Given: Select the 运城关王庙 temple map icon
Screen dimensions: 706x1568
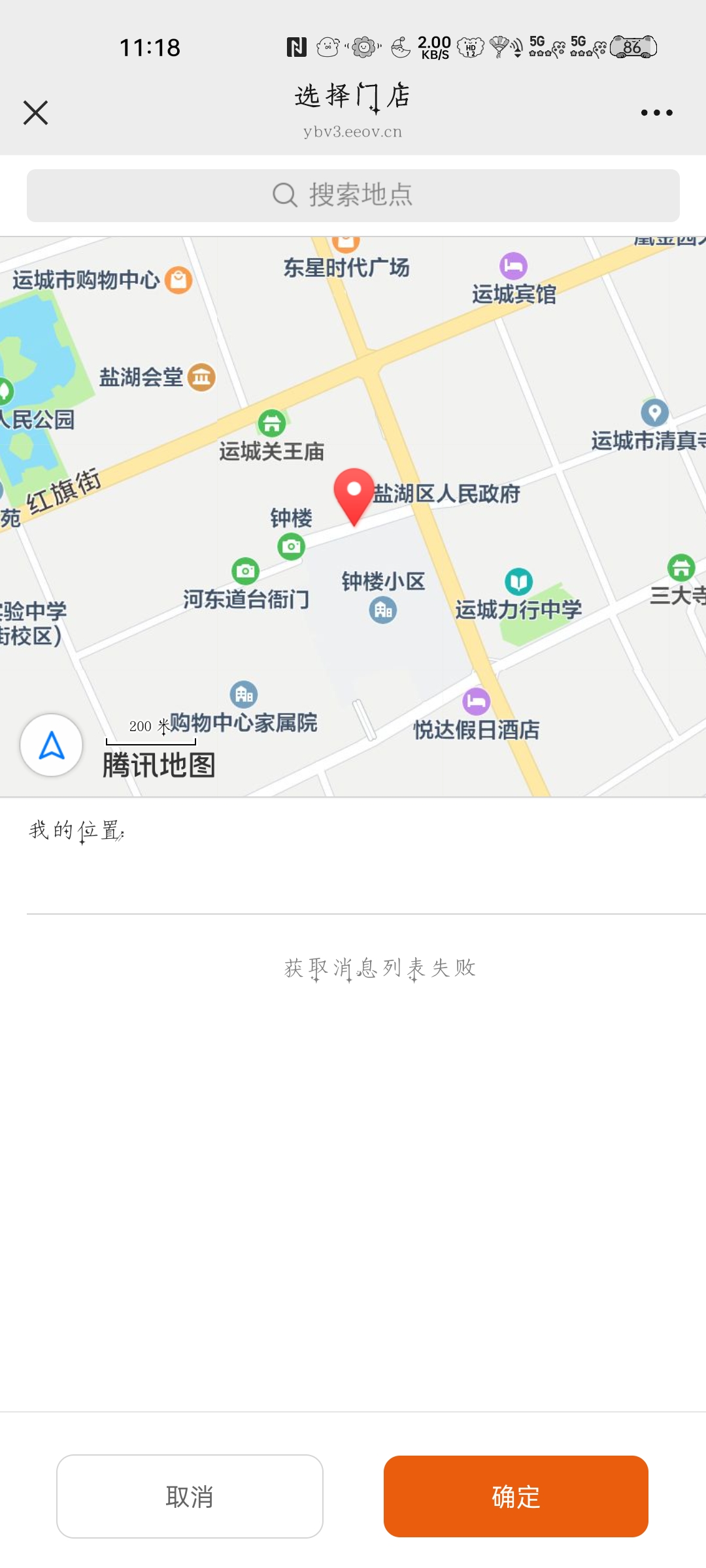Looking at the screenshot, I should (x=272, y=421).
